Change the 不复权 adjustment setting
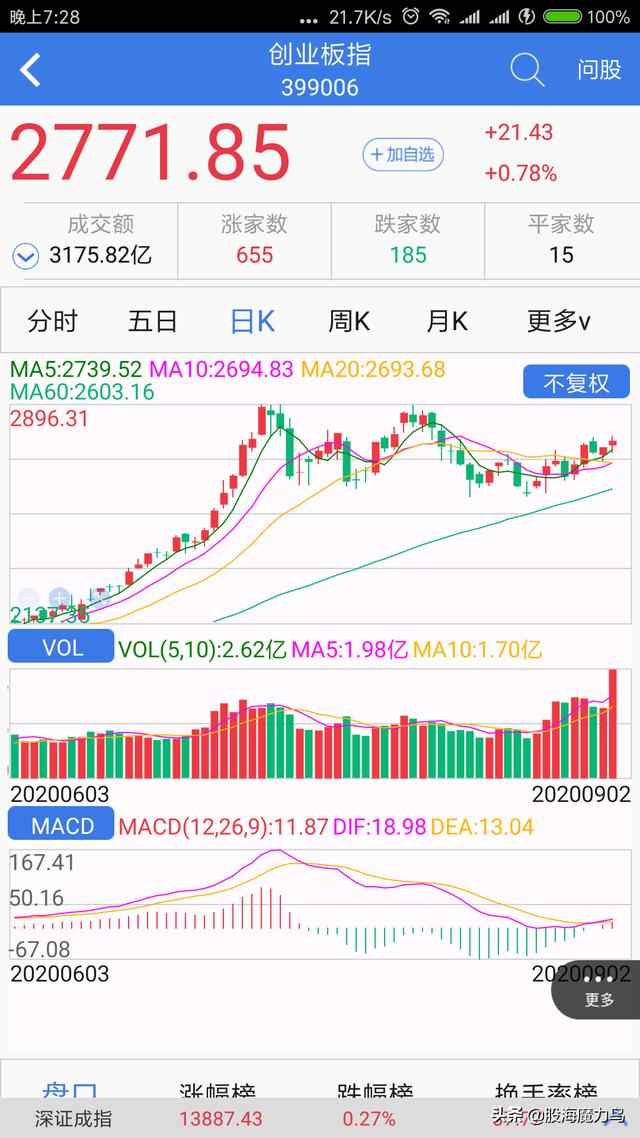This screenshot has height=1138, width=640. (x=576, y=382)
